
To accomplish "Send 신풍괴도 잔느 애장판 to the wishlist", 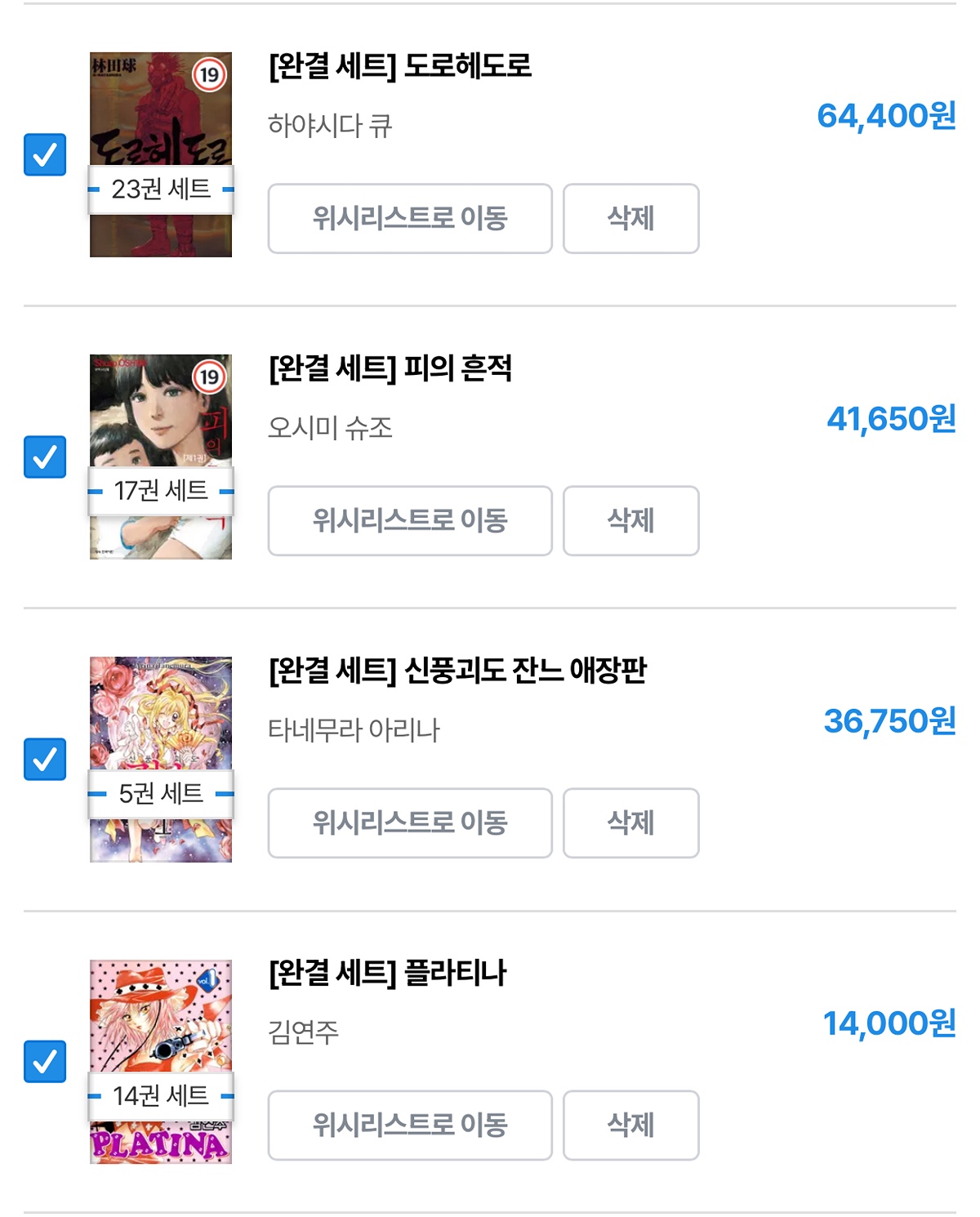I will 410,822.
